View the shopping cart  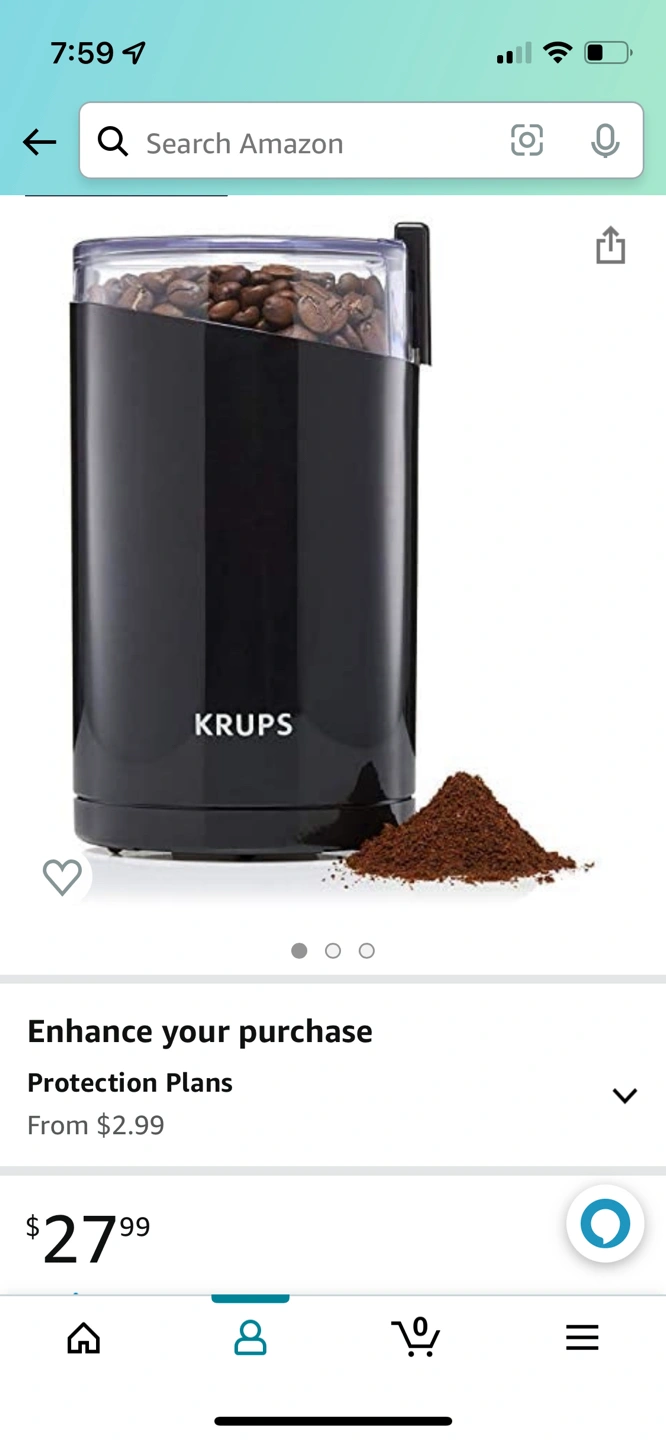click(416, 1338)
